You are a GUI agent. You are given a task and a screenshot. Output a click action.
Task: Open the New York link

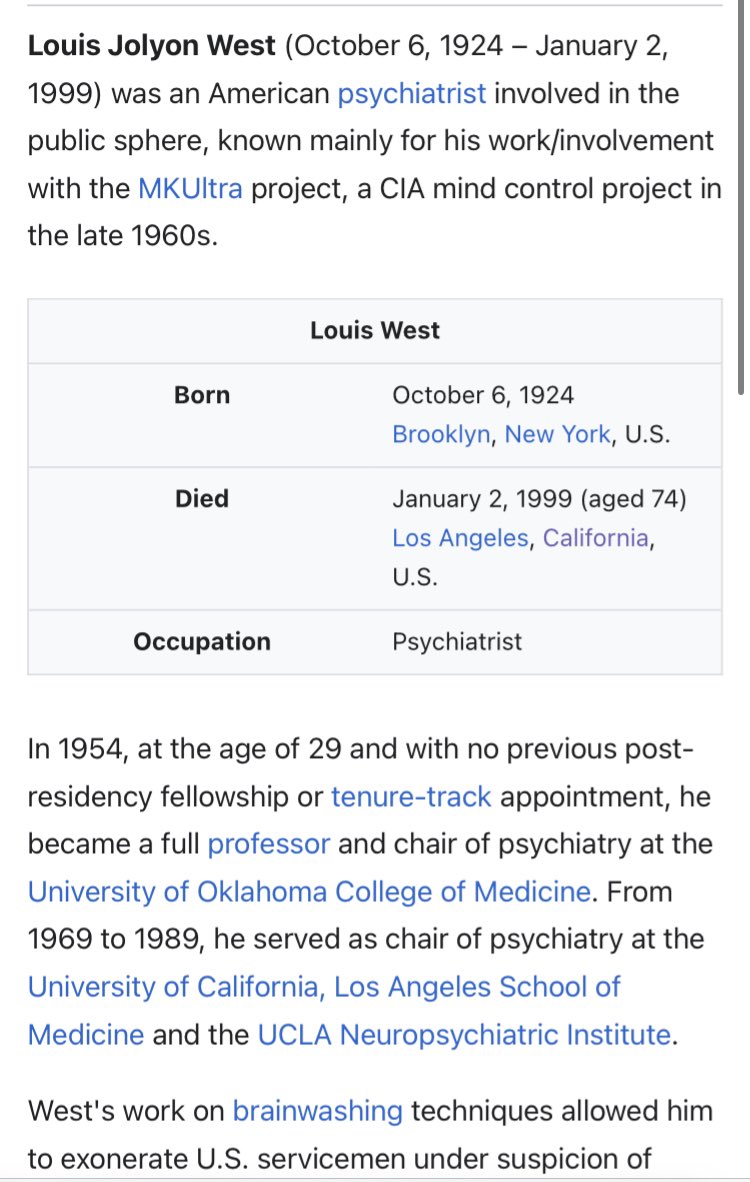coord(557,434)
